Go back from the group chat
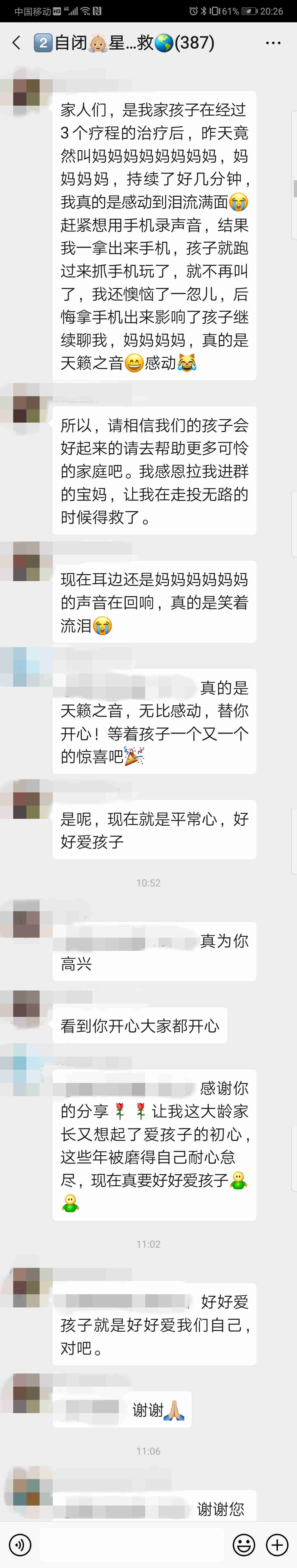 click(x=16, y=43)
